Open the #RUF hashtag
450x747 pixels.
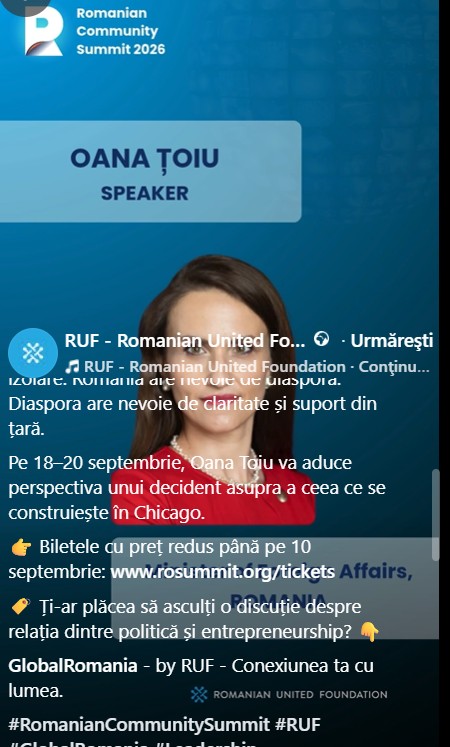pyautogui.click(x=298, y=725)
